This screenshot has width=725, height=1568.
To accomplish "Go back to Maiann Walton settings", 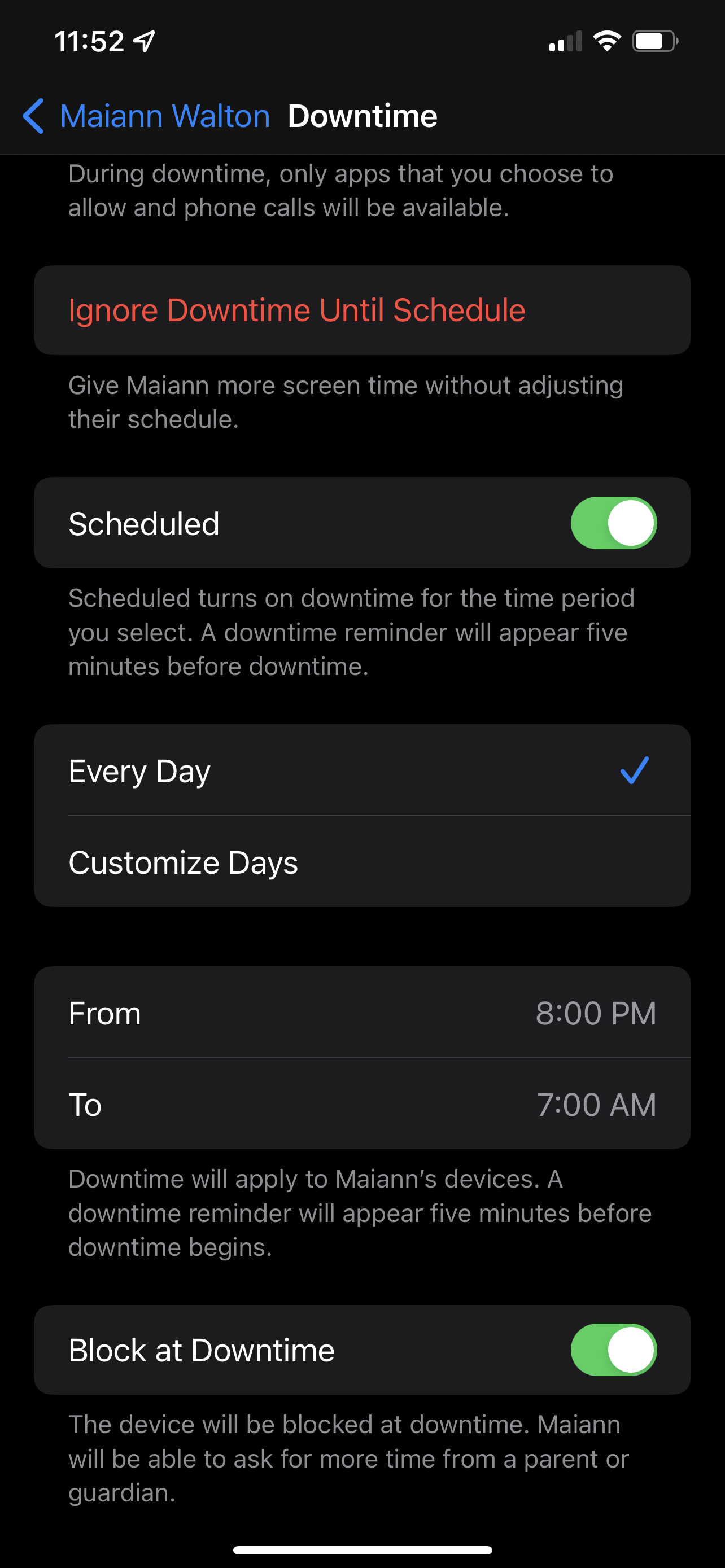I will coord(146,116).
